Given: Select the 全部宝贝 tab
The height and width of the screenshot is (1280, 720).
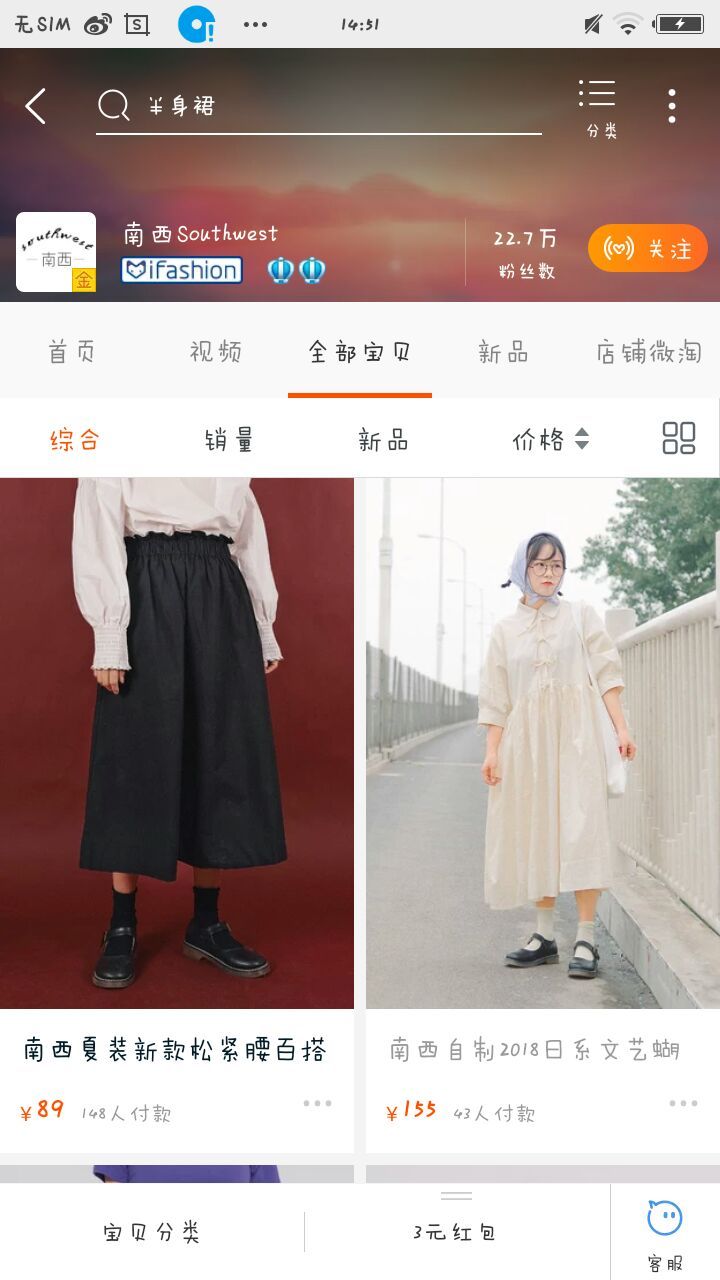Looking at the screenshot, I should pyautogui.click(x=359, y=352).
